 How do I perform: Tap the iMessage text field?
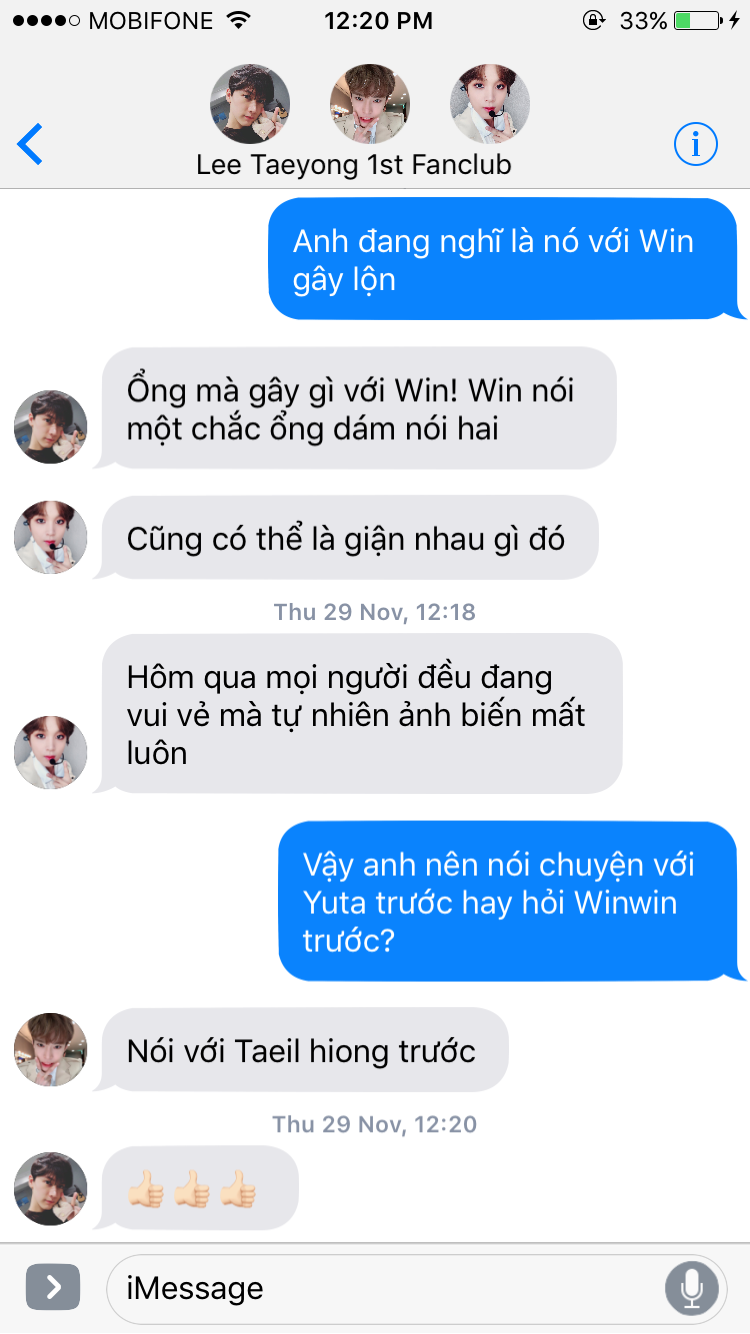click(x=380, y=1288)
